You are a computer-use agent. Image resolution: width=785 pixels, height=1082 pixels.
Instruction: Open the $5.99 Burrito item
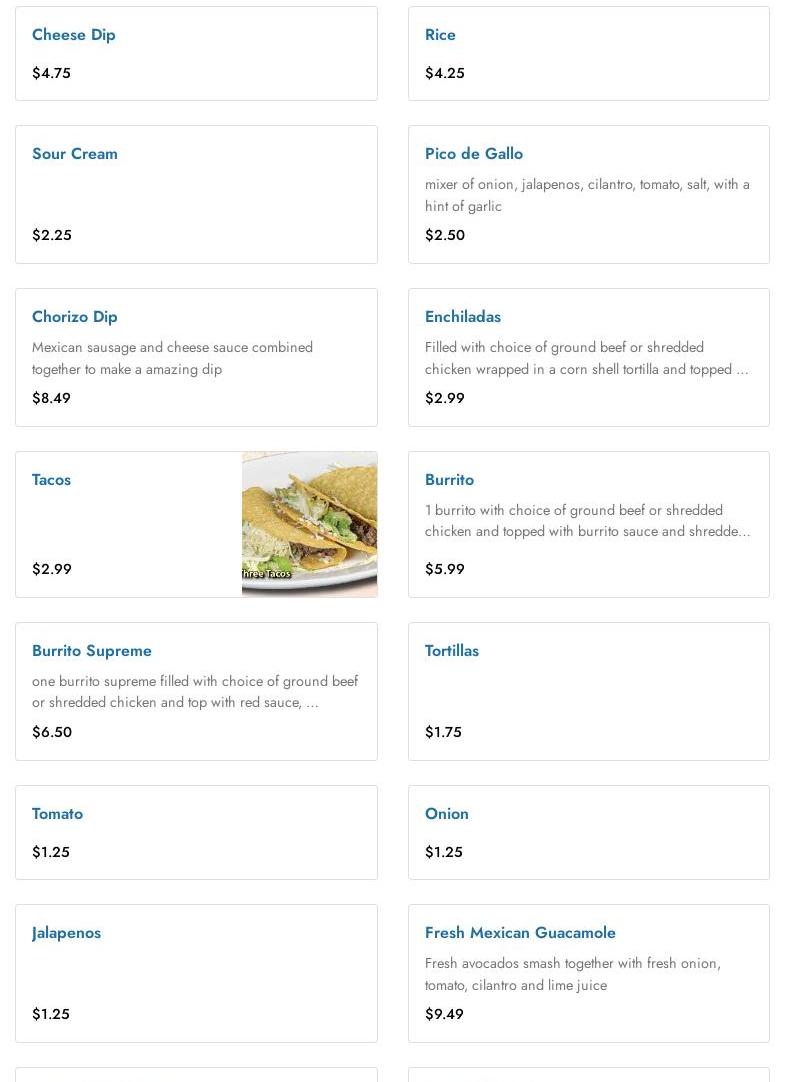pos(588,524)
